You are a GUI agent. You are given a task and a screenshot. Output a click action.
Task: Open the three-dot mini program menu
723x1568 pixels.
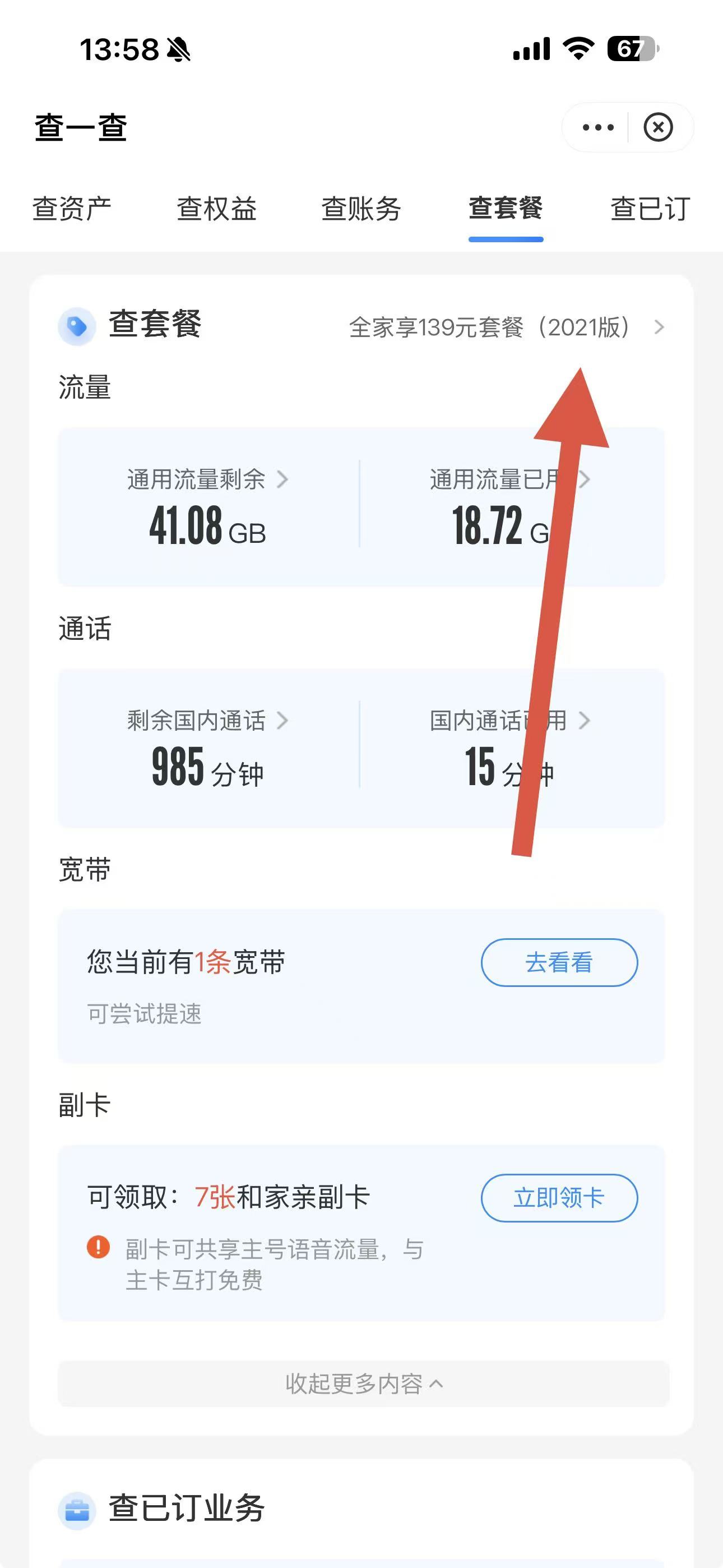(597, 127)
